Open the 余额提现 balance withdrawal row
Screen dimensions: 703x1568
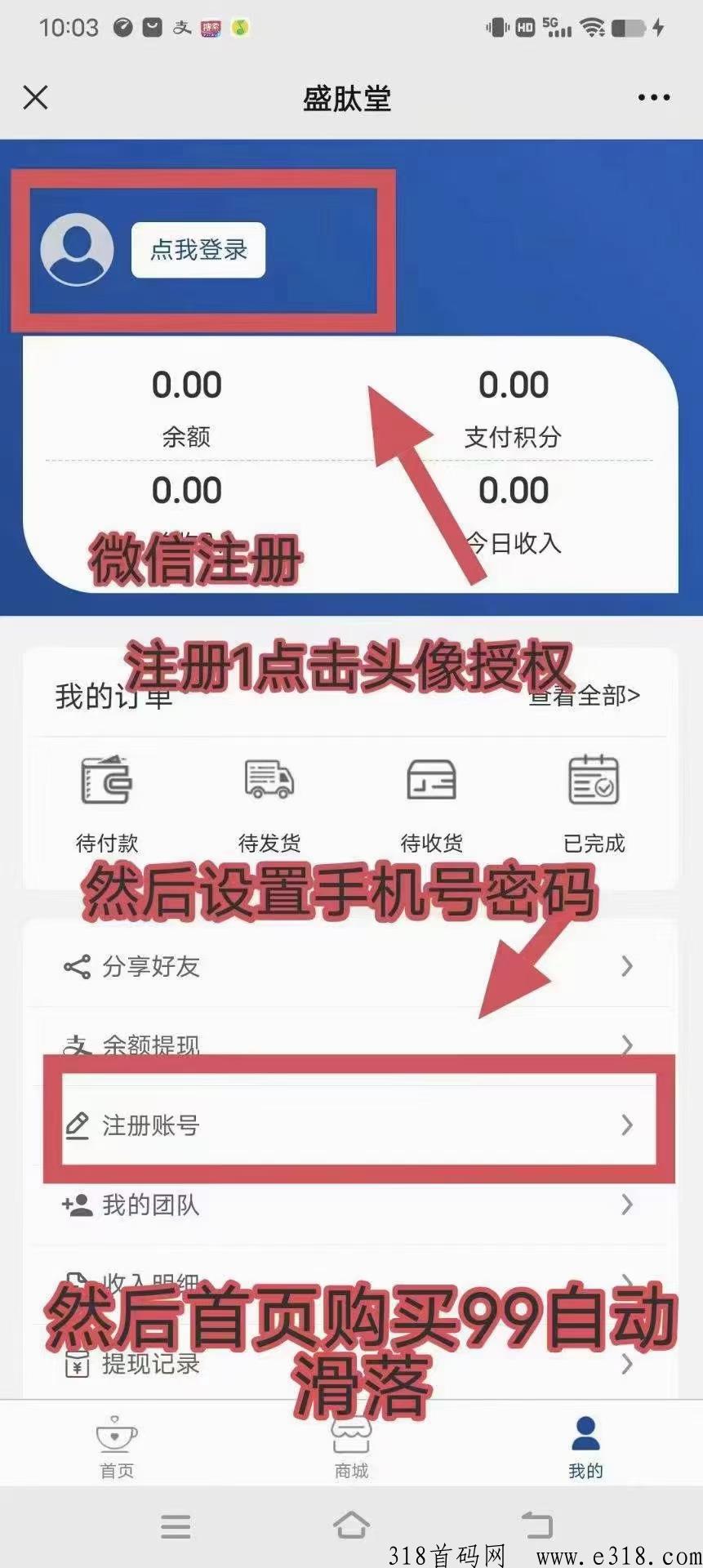pos(351,1044)
